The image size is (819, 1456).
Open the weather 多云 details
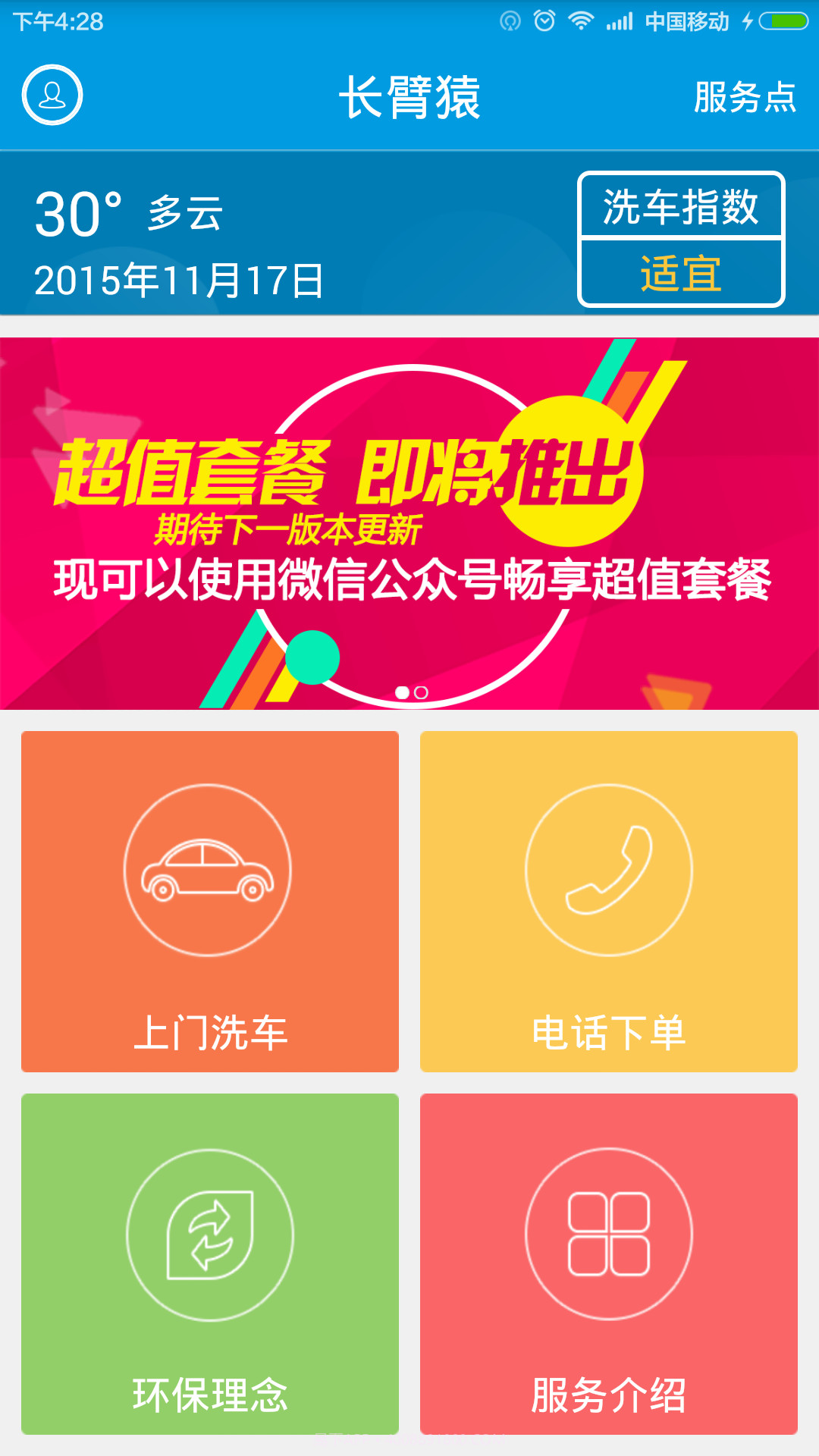pyautogui.click(x=182, y=213)
